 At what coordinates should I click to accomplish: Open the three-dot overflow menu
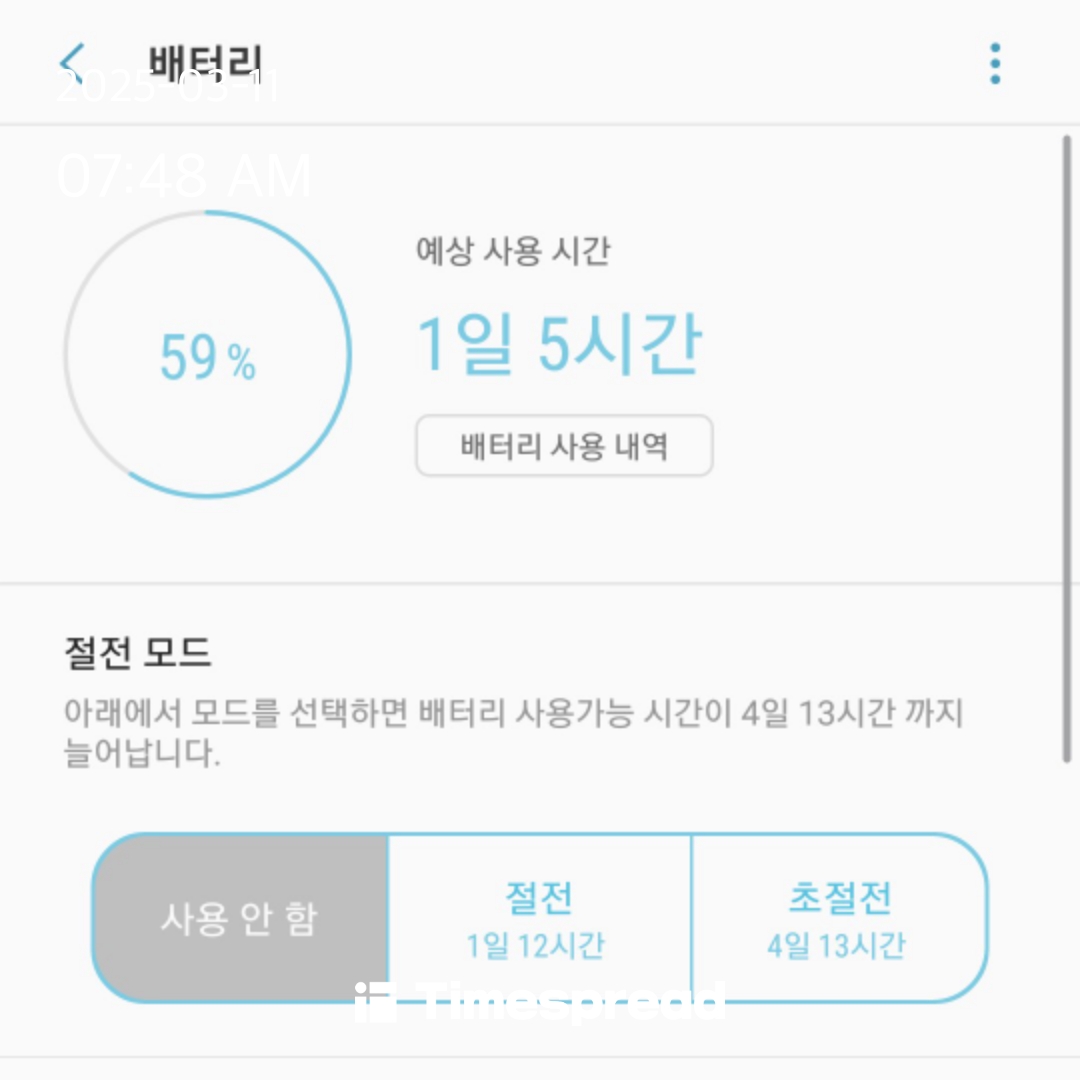click(995, 63)
